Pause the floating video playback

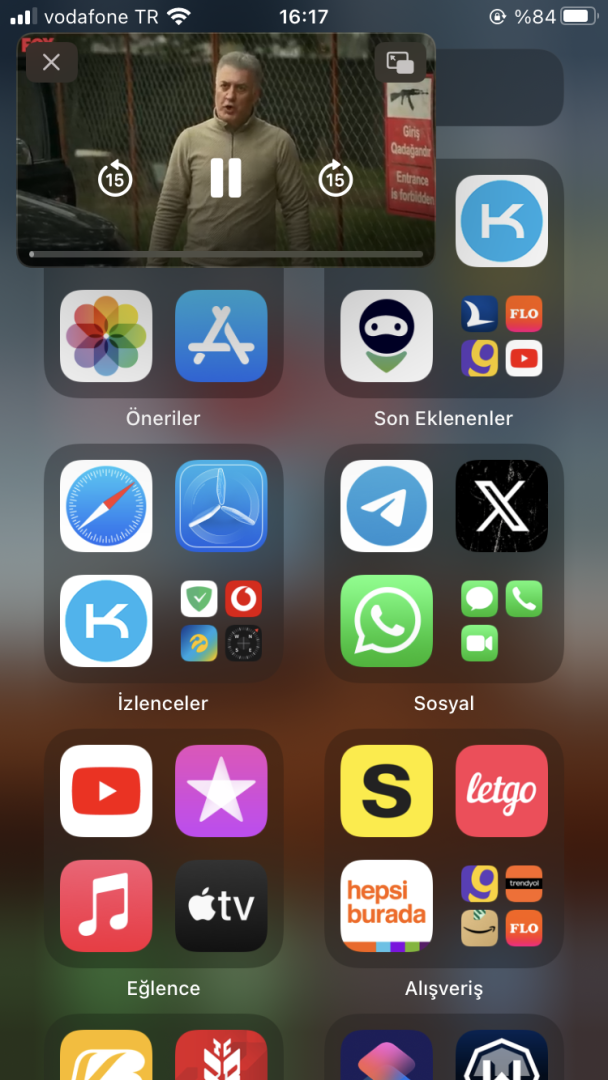click(226, 178)
